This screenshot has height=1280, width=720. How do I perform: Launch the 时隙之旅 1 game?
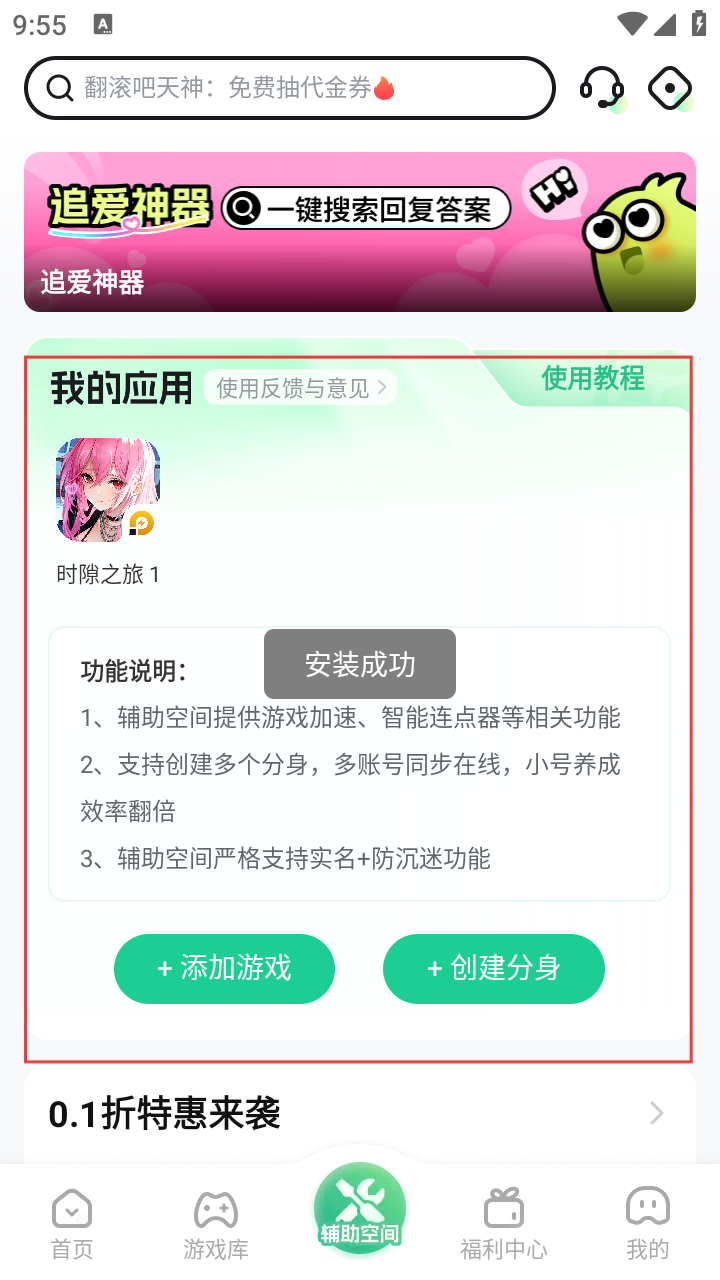108,490
